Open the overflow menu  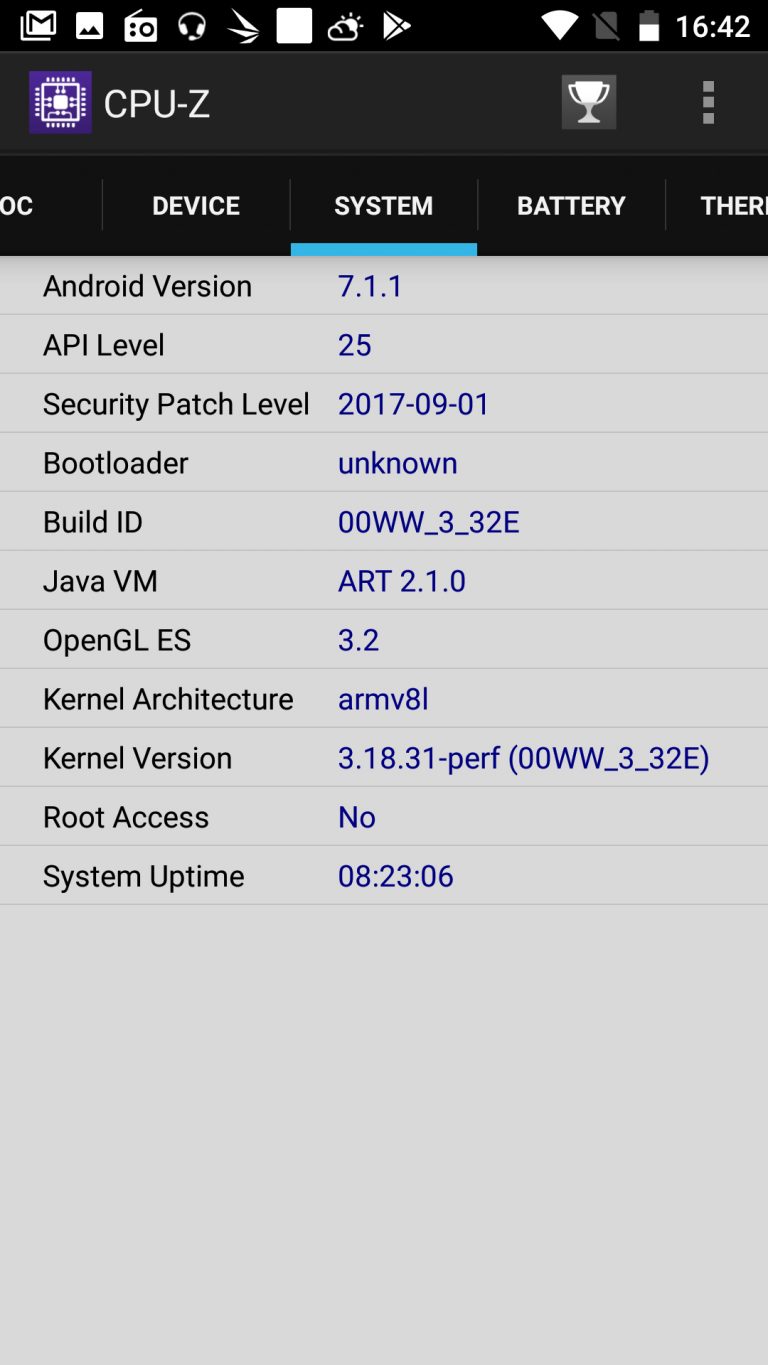(708, 102)
